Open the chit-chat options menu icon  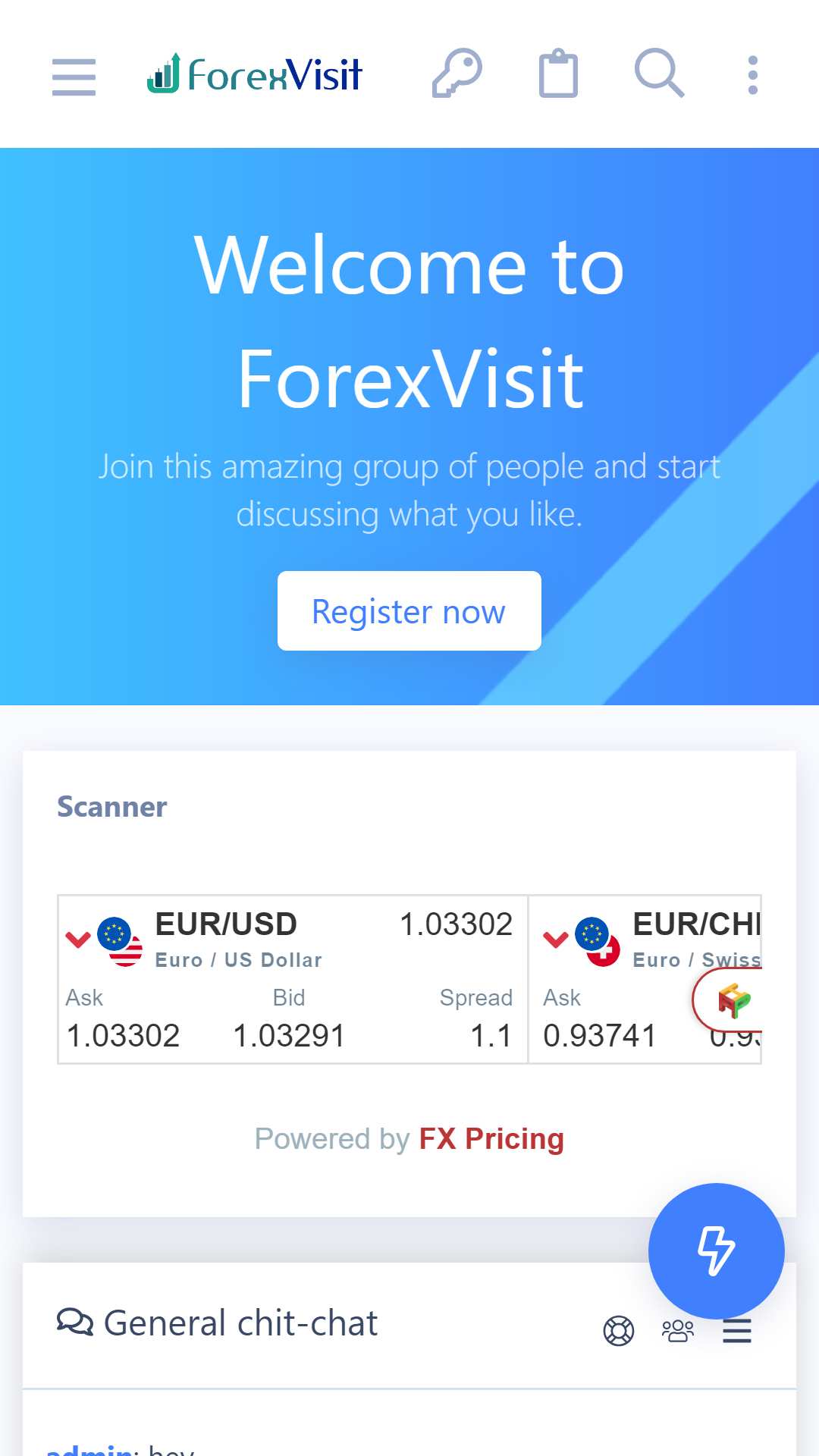pos(737,1331)
